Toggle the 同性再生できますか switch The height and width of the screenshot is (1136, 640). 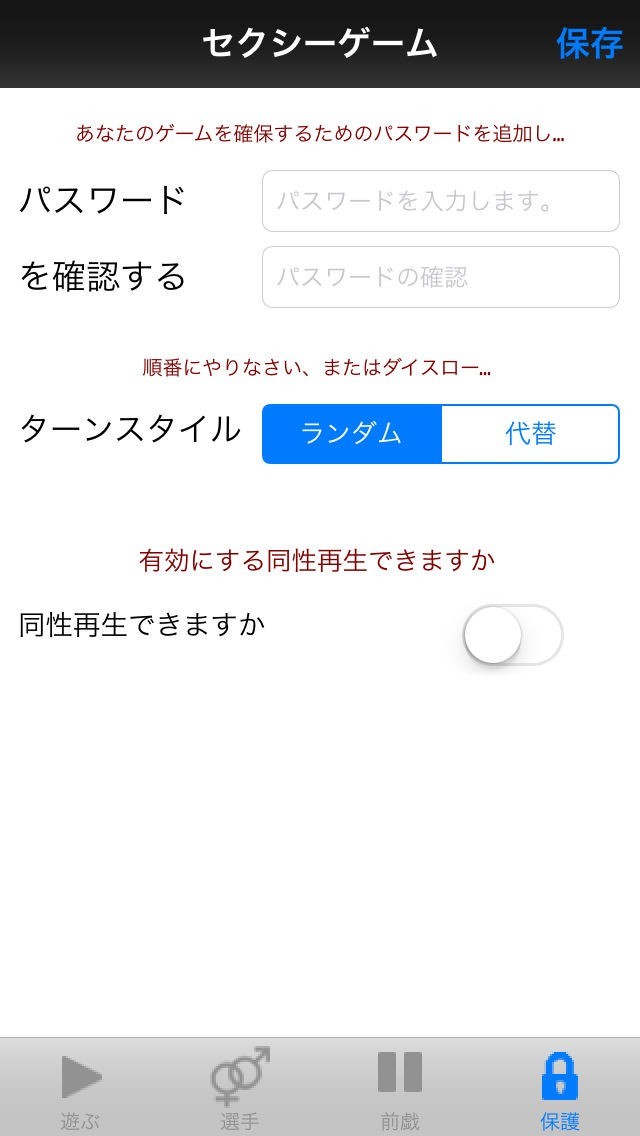pyautogui.click(x=513, y=635)
